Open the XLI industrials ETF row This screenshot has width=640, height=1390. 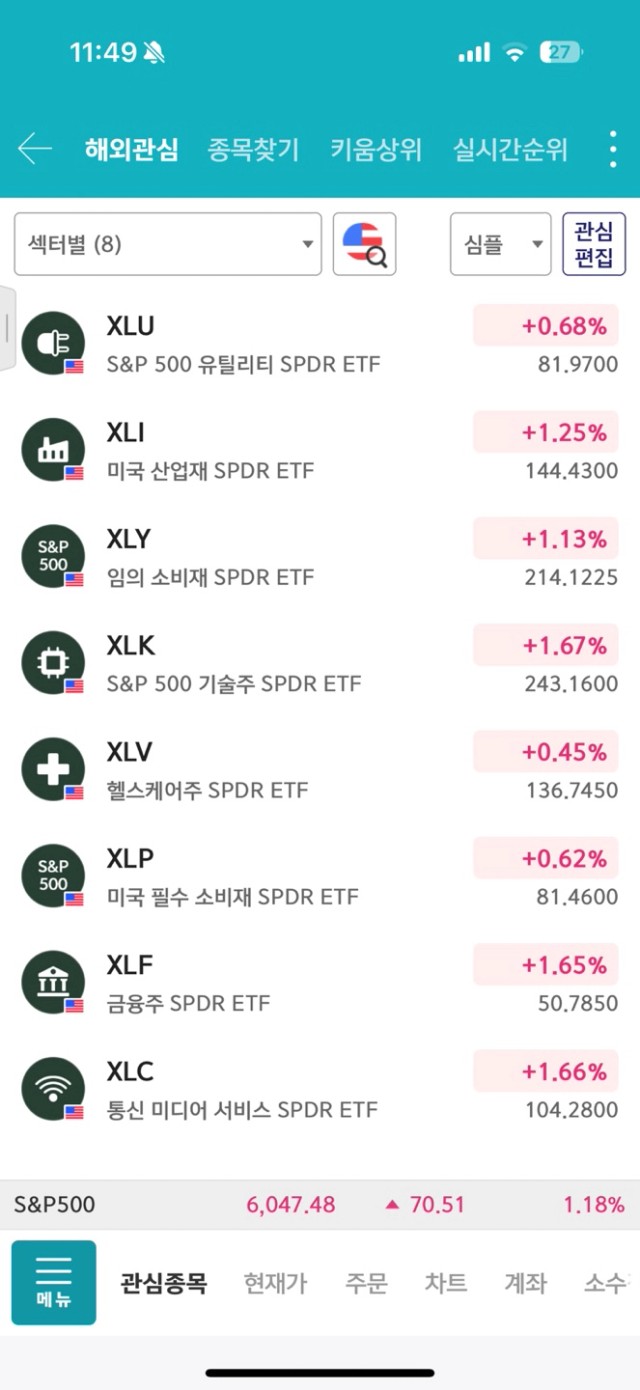point(320,450)
